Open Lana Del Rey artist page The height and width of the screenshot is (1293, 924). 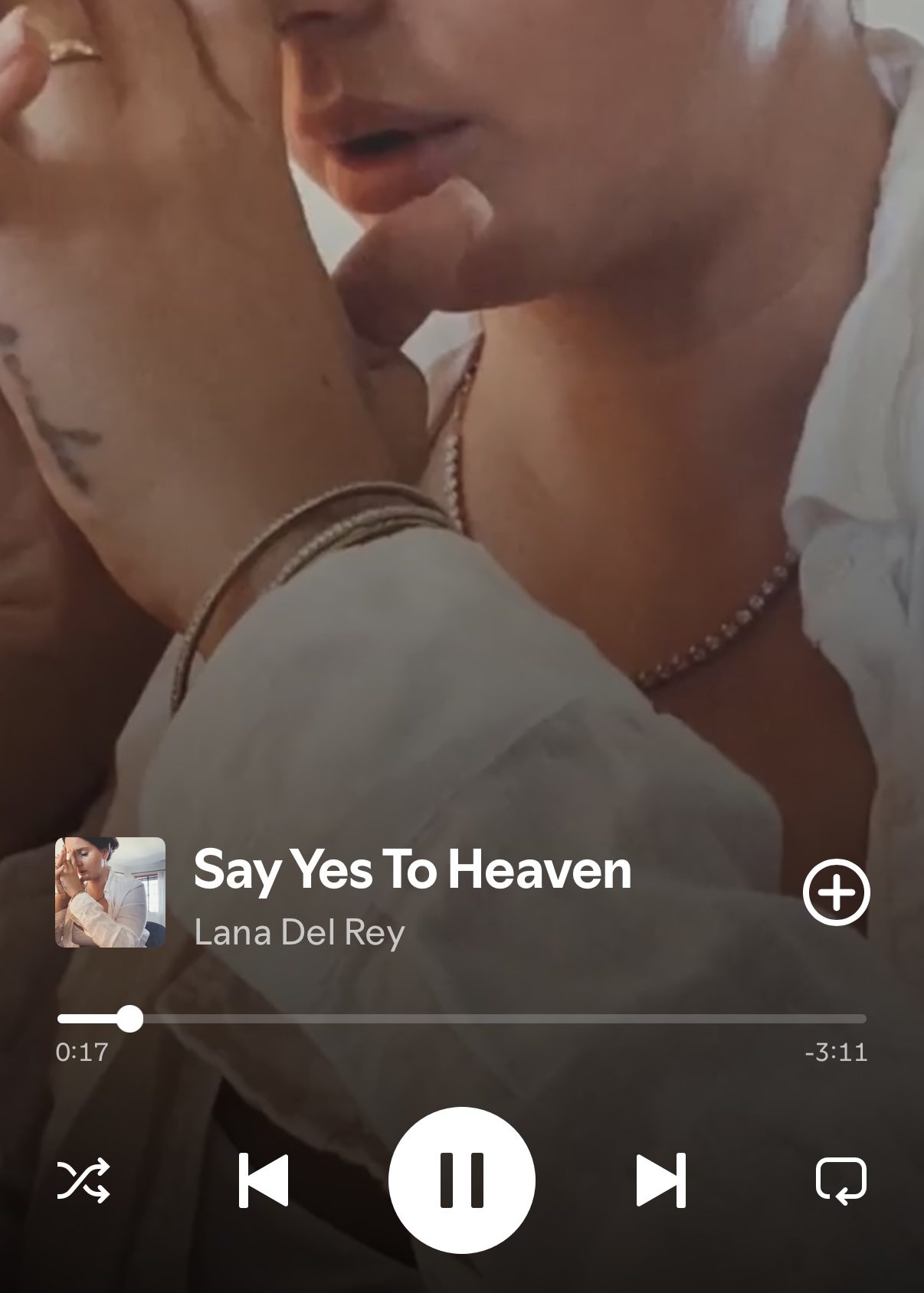[x=299, y=932]
